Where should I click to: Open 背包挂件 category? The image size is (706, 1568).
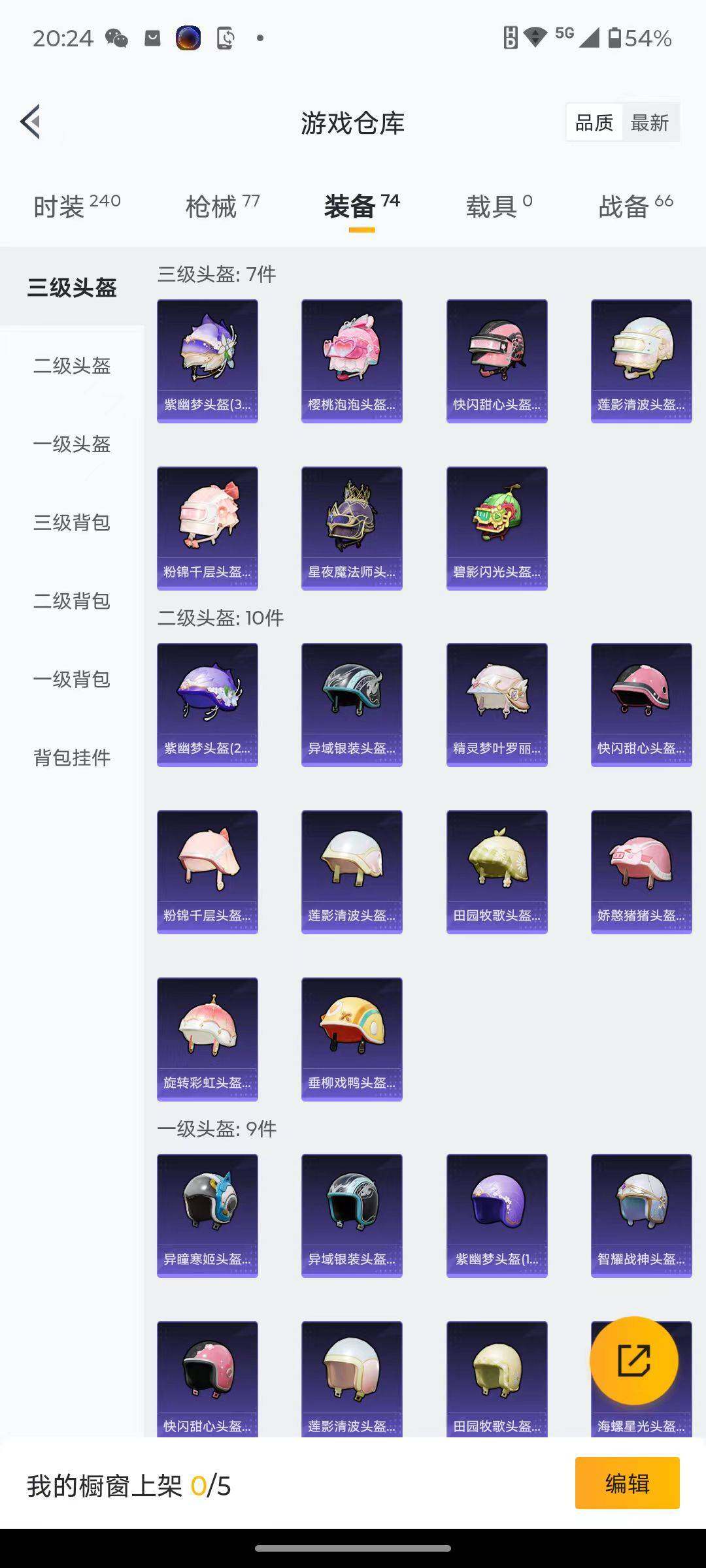[x=72, y=758]
